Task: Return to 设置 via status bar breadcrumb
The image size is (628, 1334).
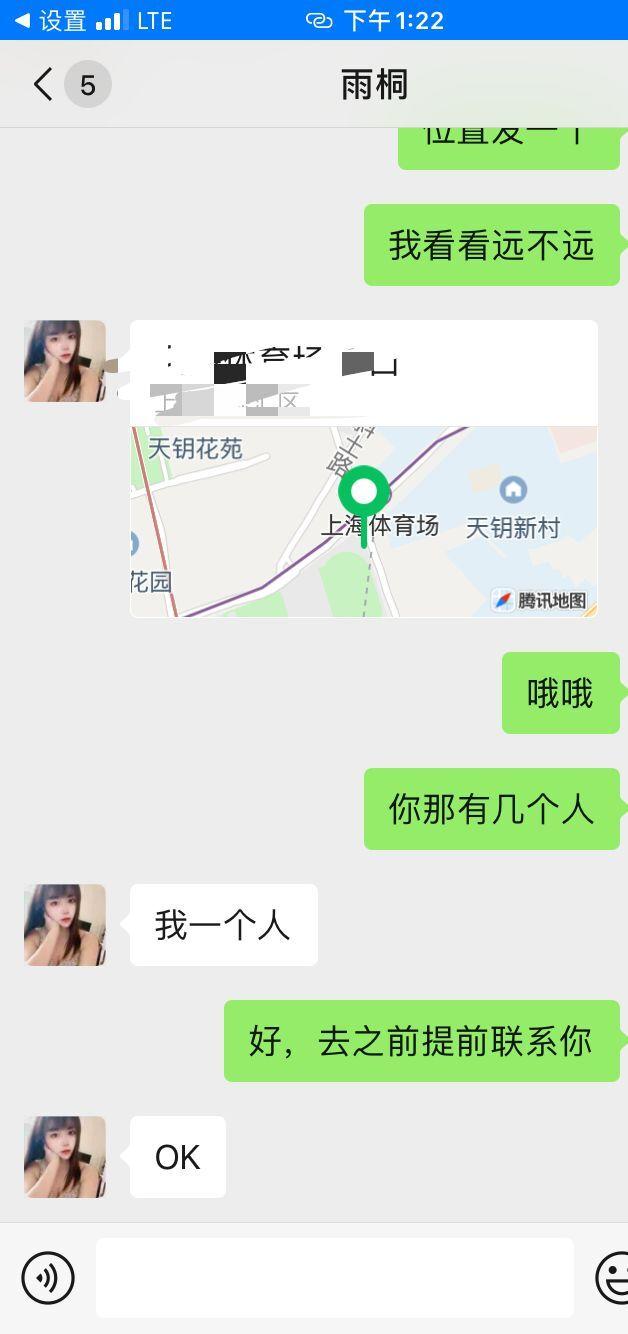Action: pyautogui.click(x=50, y=20)
